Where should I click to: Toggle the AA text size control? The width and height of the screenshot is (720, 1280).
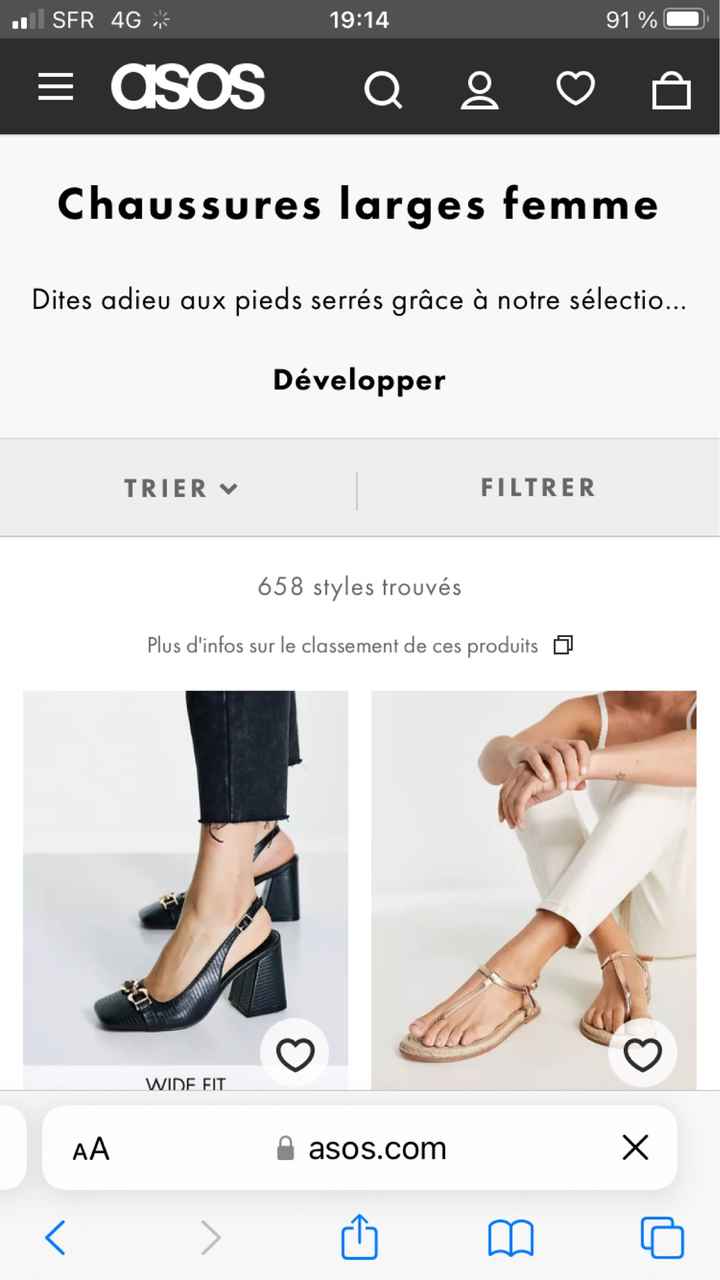[90, 1148]
